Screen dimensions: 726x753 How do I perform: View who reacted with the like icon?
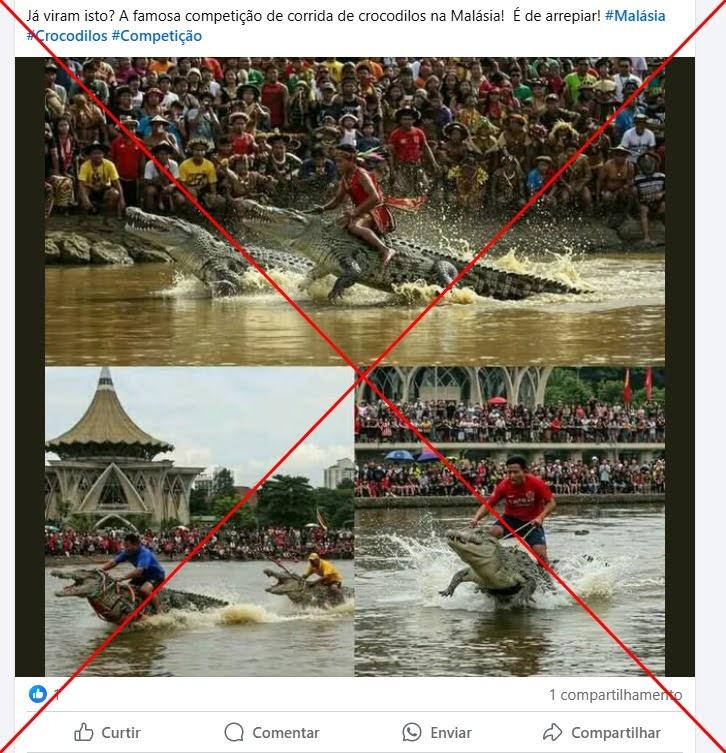38,694
